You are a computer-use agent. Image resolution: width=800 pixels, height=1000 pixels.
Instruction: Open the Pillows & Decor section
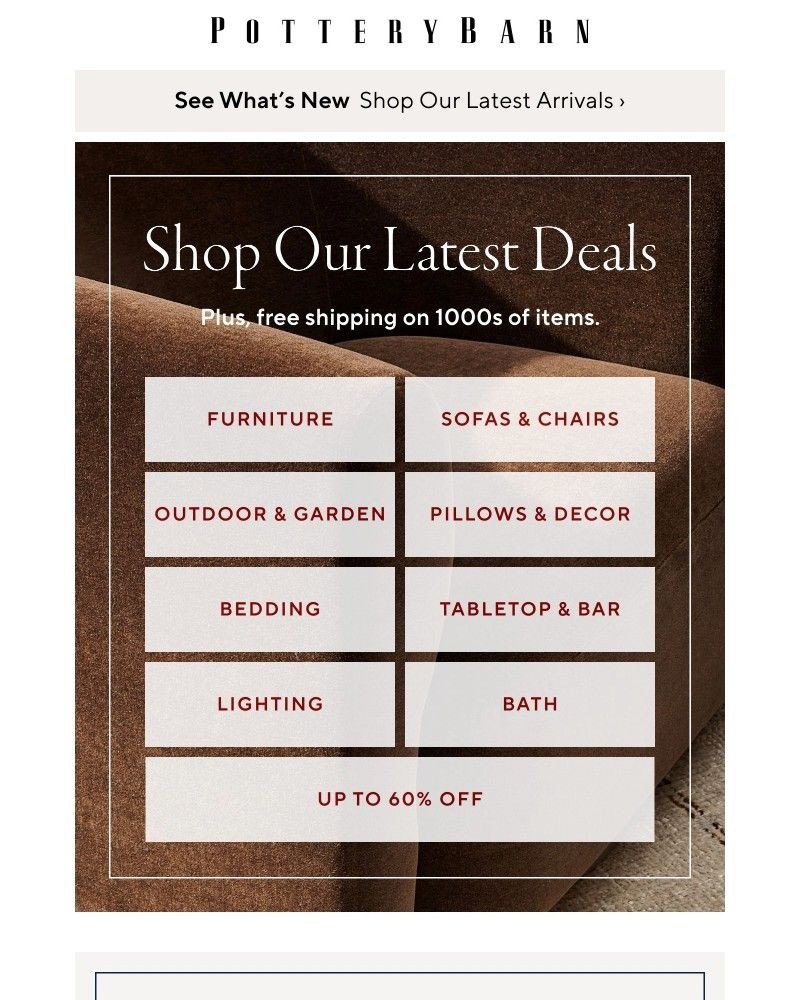coord(531,514)
